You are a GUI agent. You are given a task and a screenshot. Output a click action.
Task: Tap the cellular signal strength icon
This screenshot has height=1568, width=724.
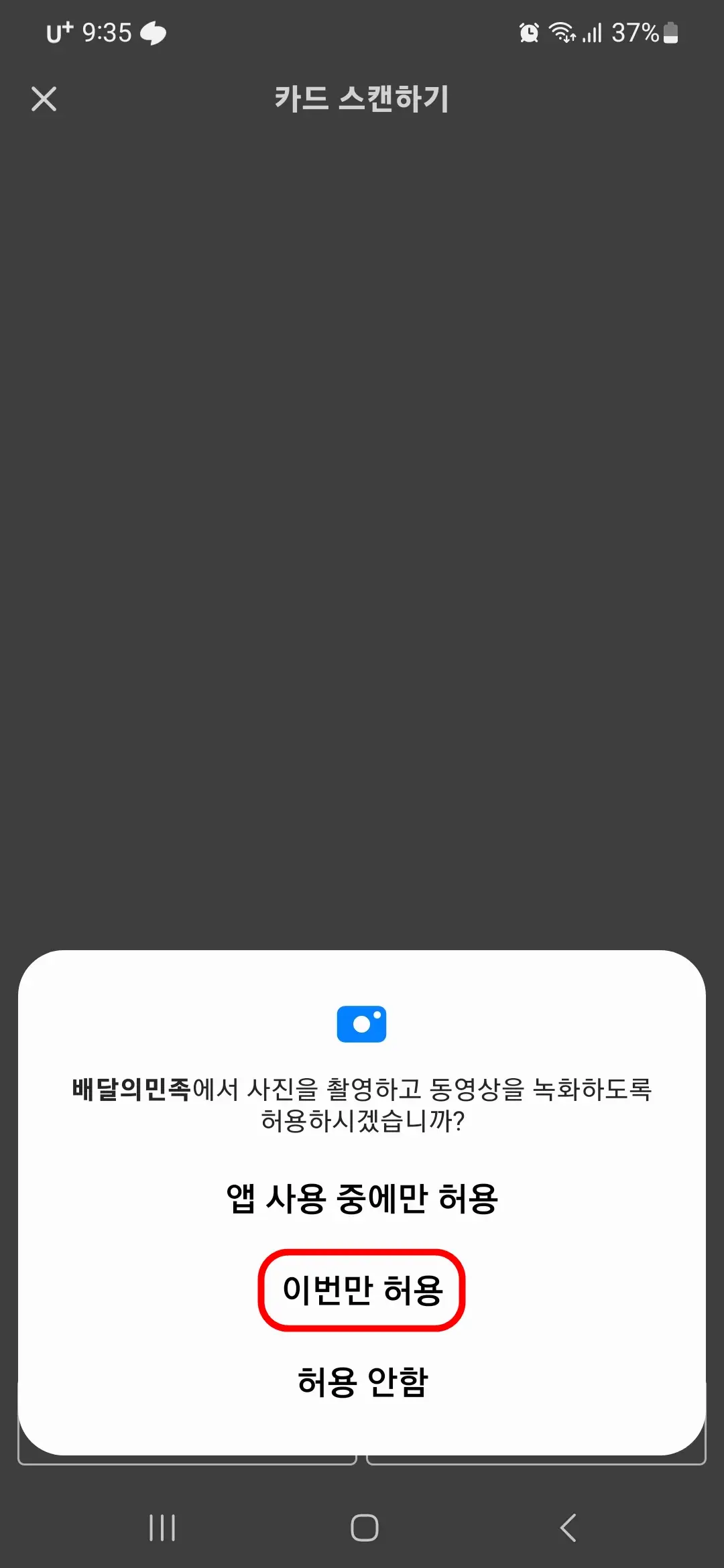[x=593, y=33]
